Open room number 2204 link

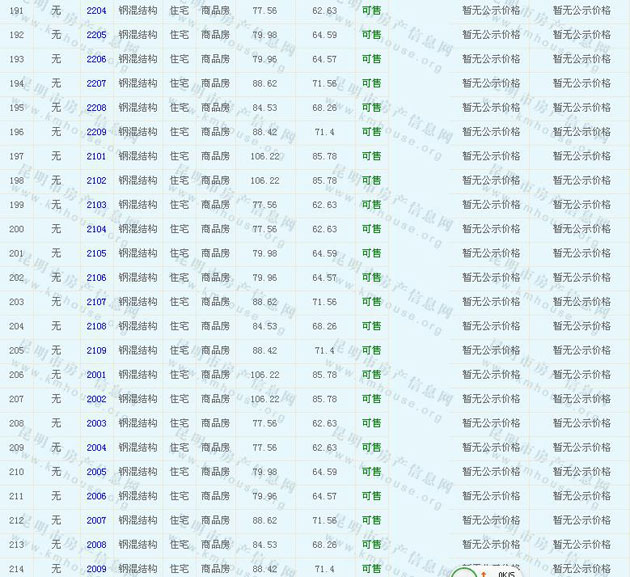tap(96, 11)
